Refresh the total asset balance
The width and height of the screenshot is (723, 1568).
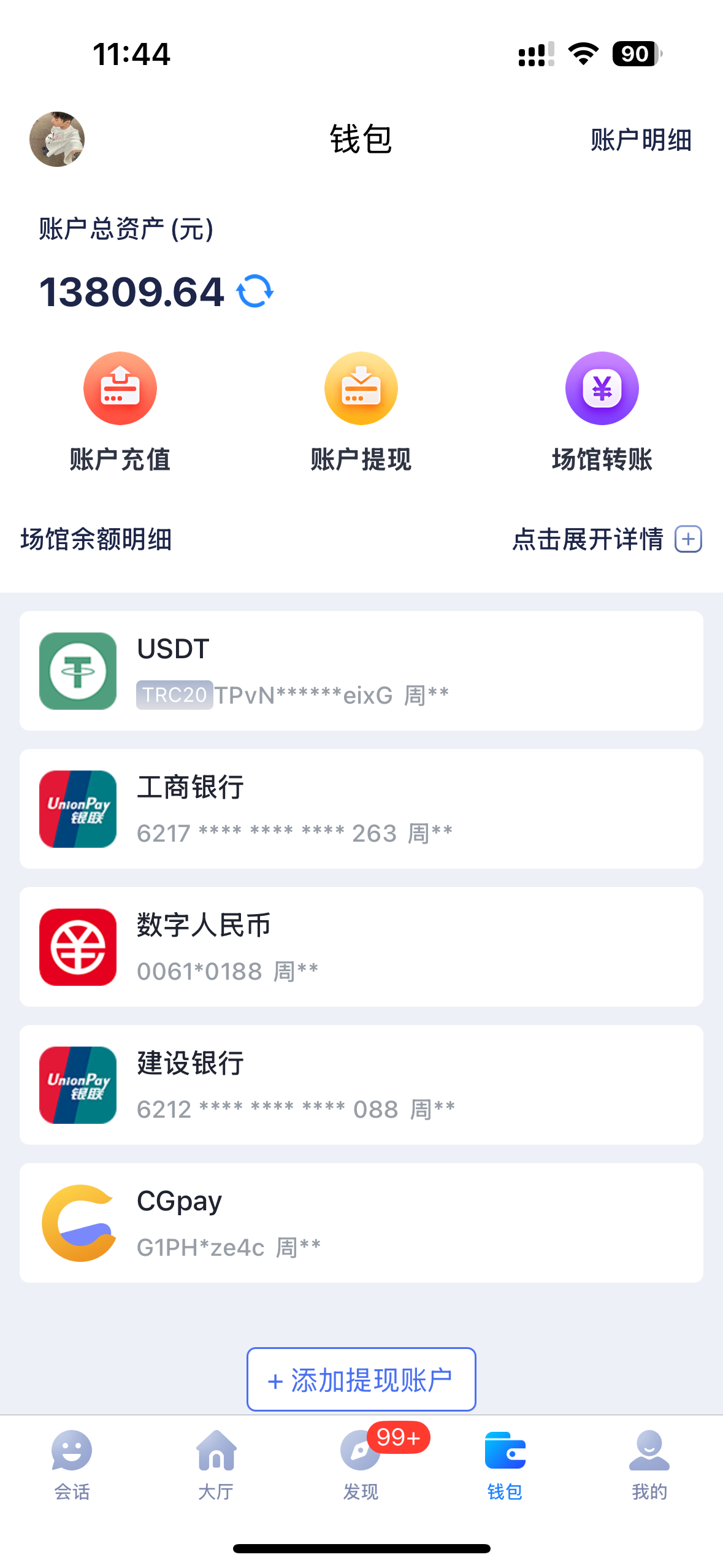254,291
